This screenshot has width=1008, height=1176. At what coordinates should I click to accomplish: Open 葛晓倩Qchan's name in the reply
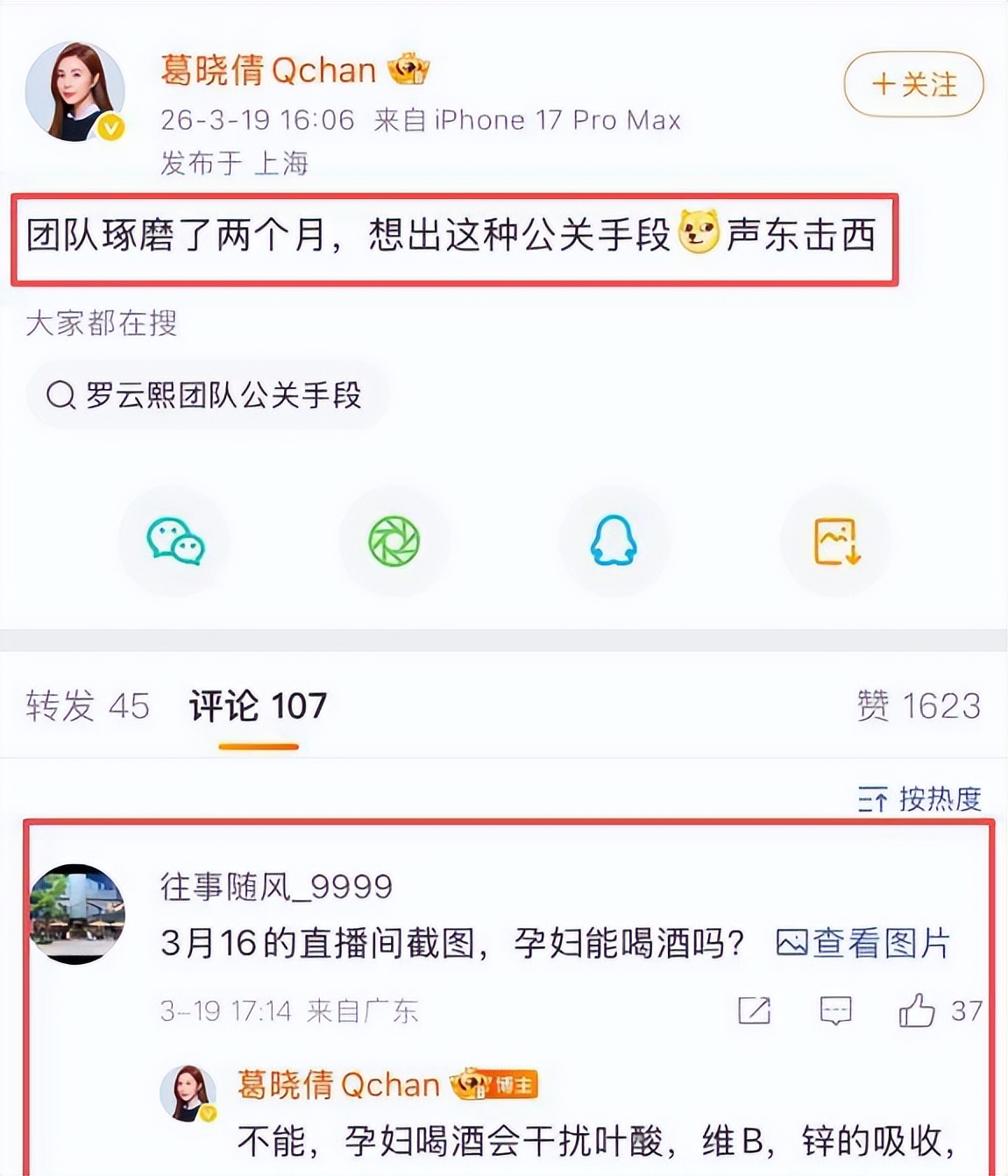coord(337,1085)
